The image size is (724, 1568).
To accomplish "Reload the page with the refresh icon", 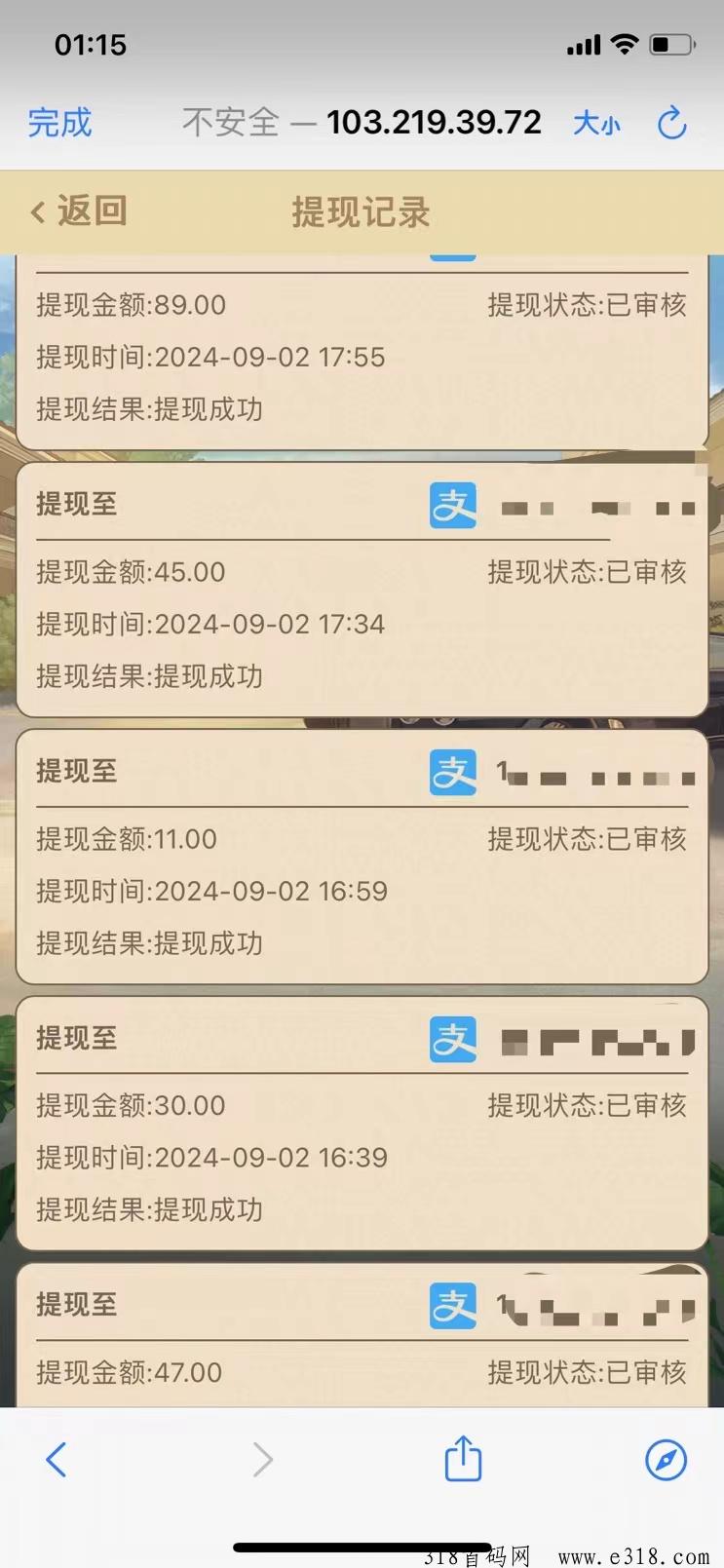I will [x=671, y=124].
